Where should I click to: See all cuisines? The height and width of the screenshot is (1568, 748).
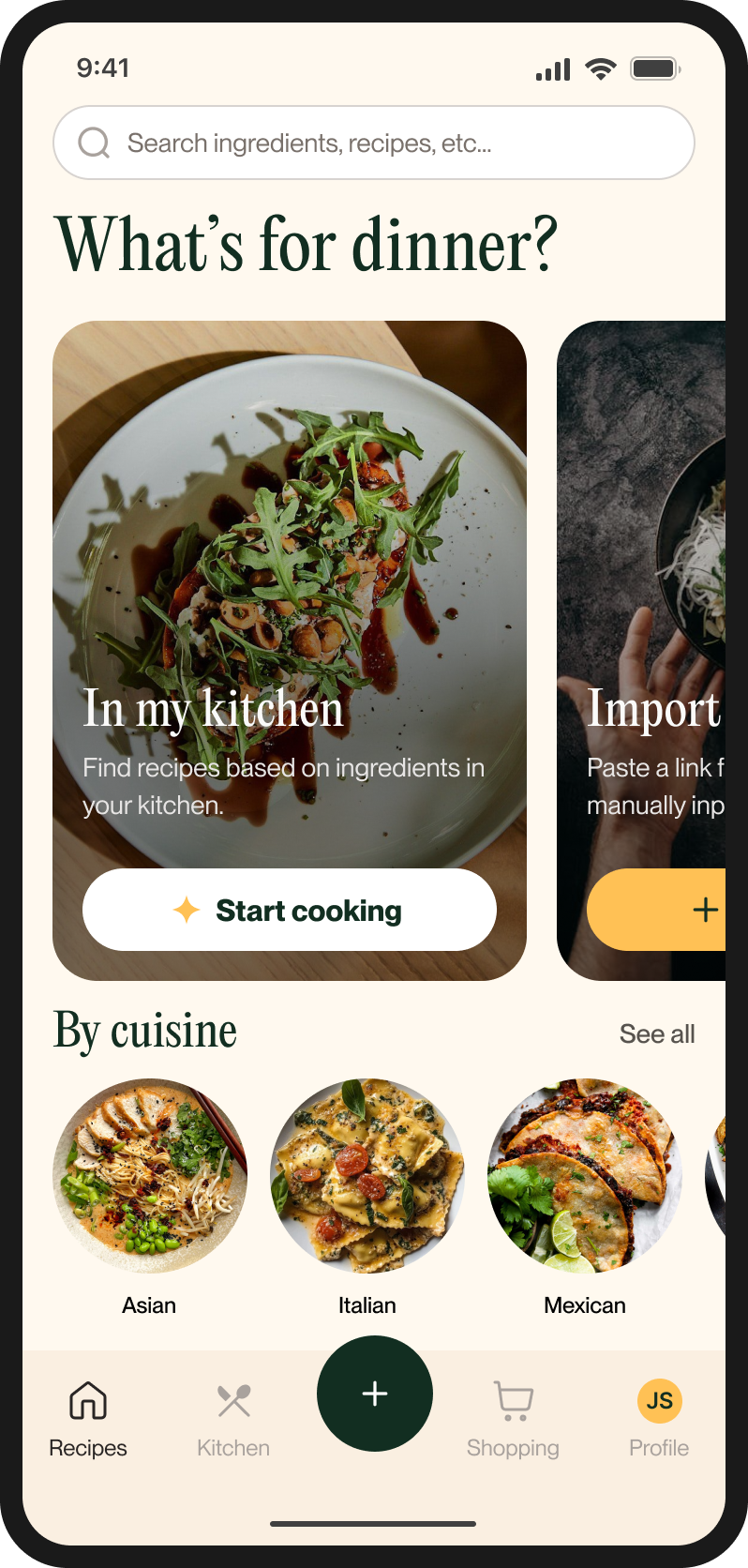coord(656,1033)
